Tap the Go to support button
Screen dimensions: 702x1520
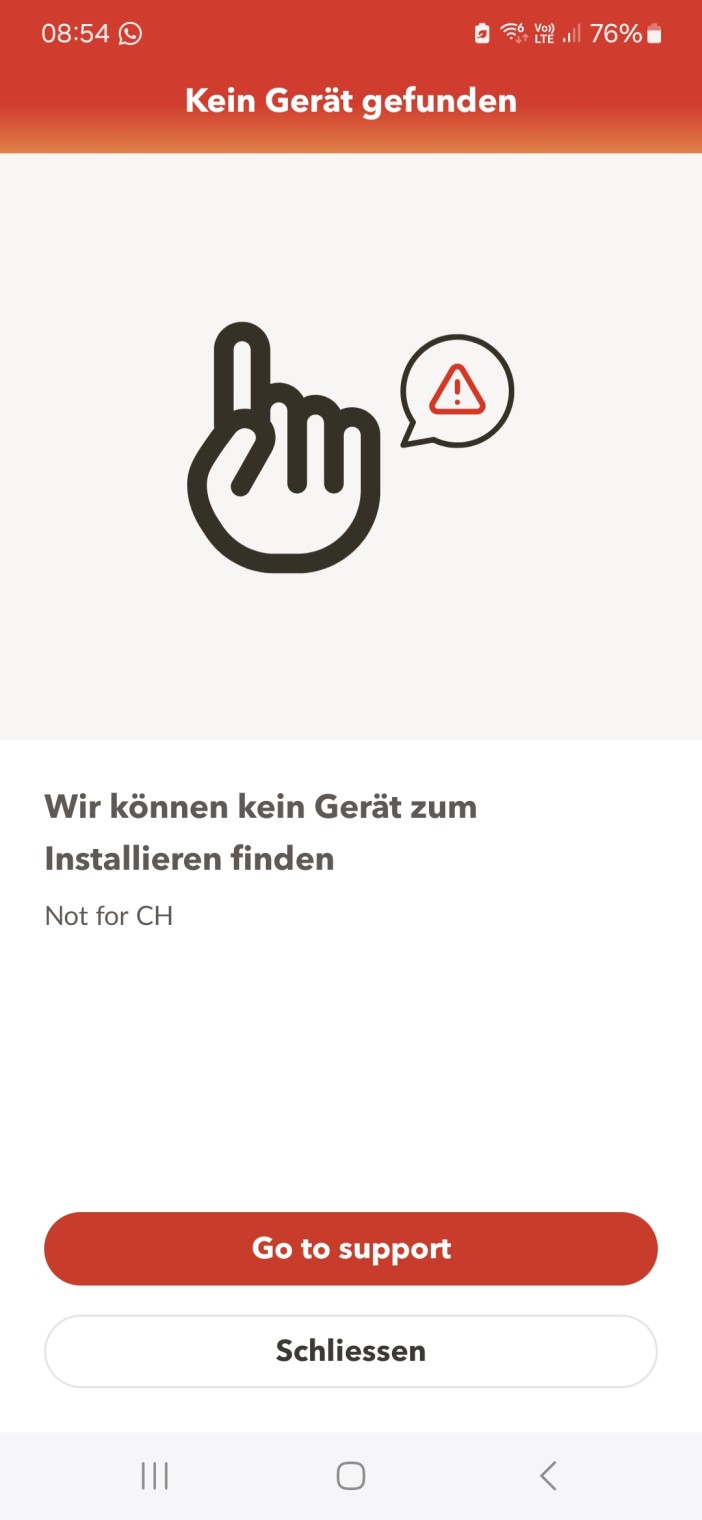tap(351, 1249)
